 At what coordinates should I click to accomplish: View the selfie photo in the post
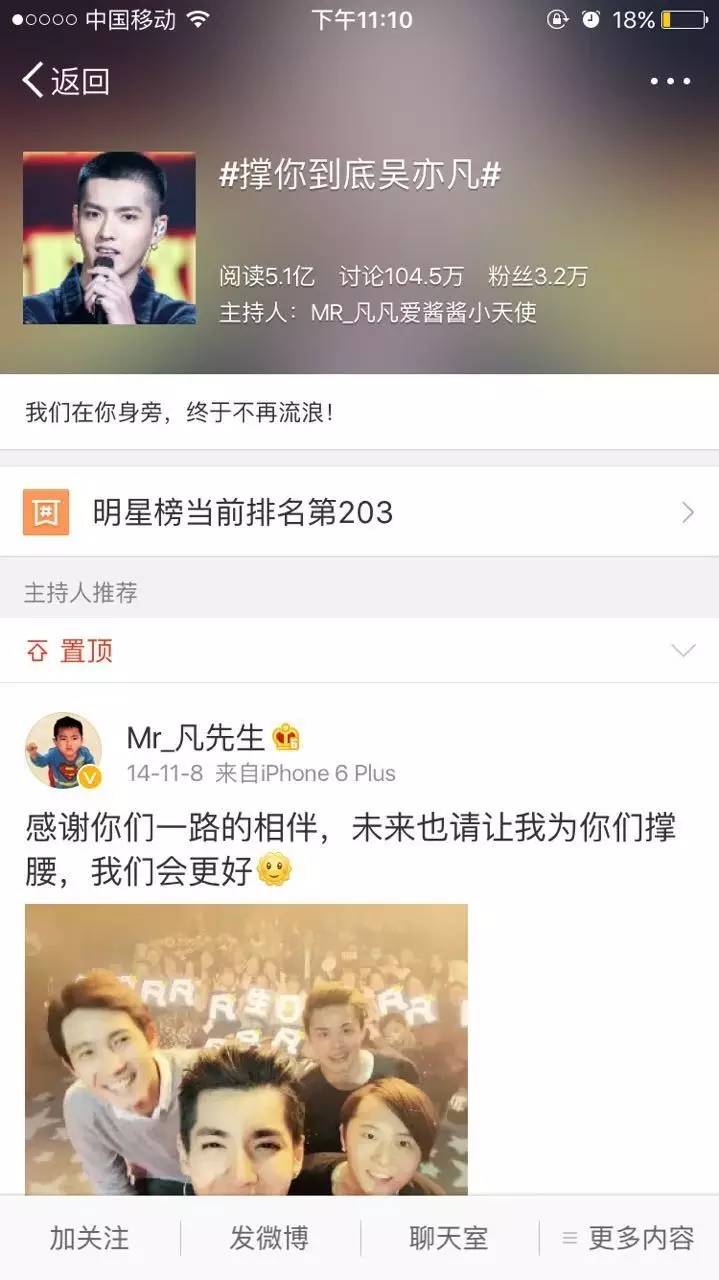point(246,1048)
